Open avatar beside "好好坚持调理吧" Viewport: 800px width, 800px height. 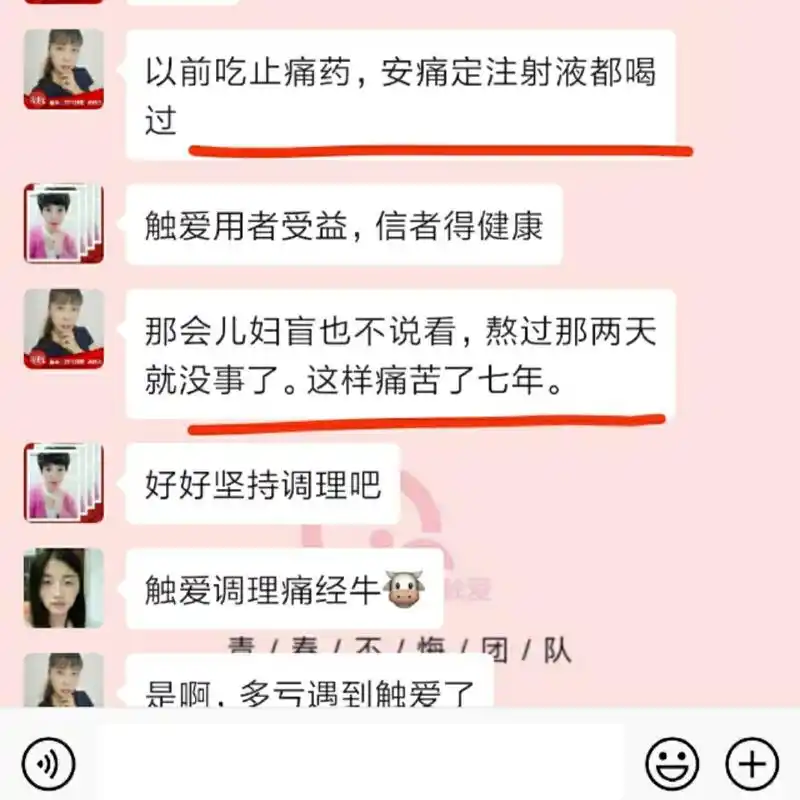point(63,483)
